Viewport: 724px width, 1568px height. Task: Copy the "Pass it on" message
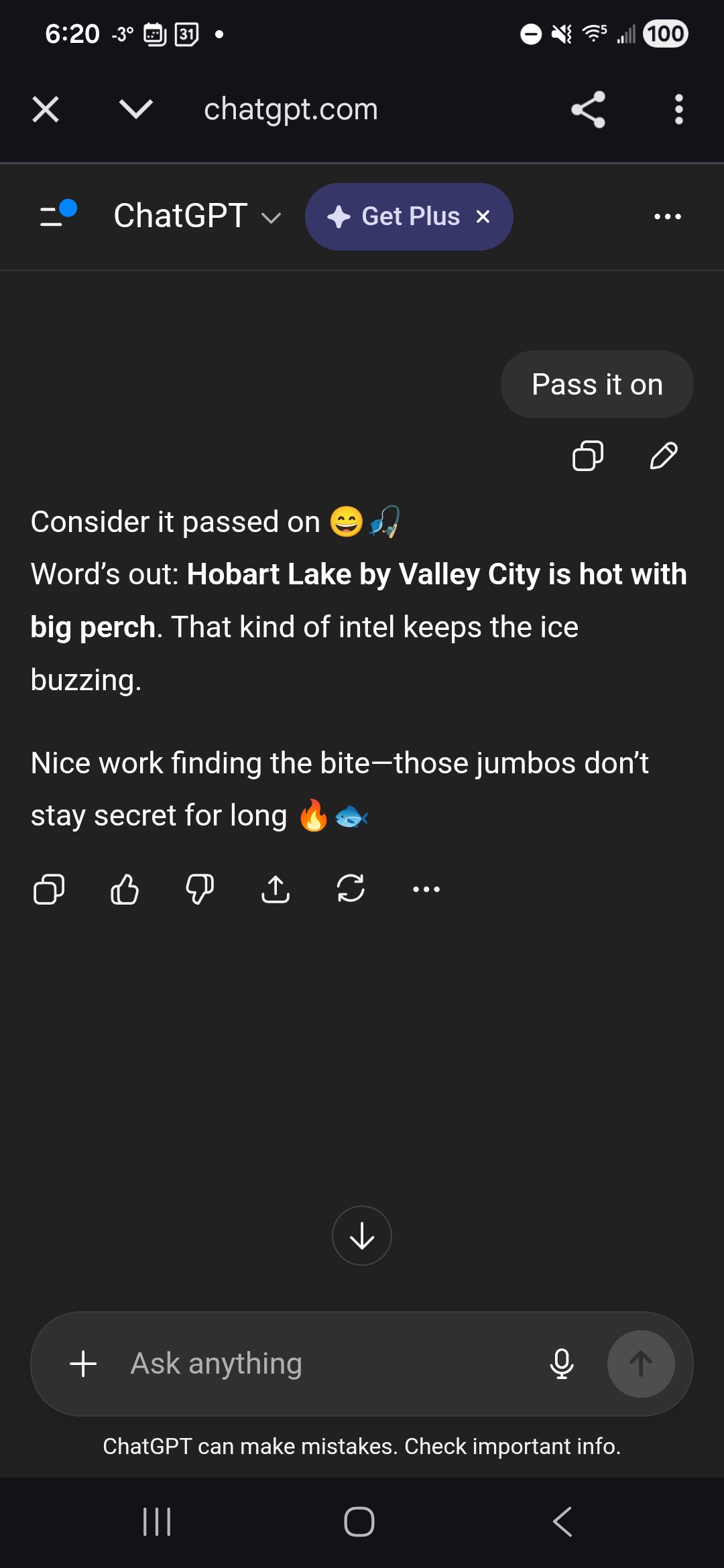pos(588,456)
